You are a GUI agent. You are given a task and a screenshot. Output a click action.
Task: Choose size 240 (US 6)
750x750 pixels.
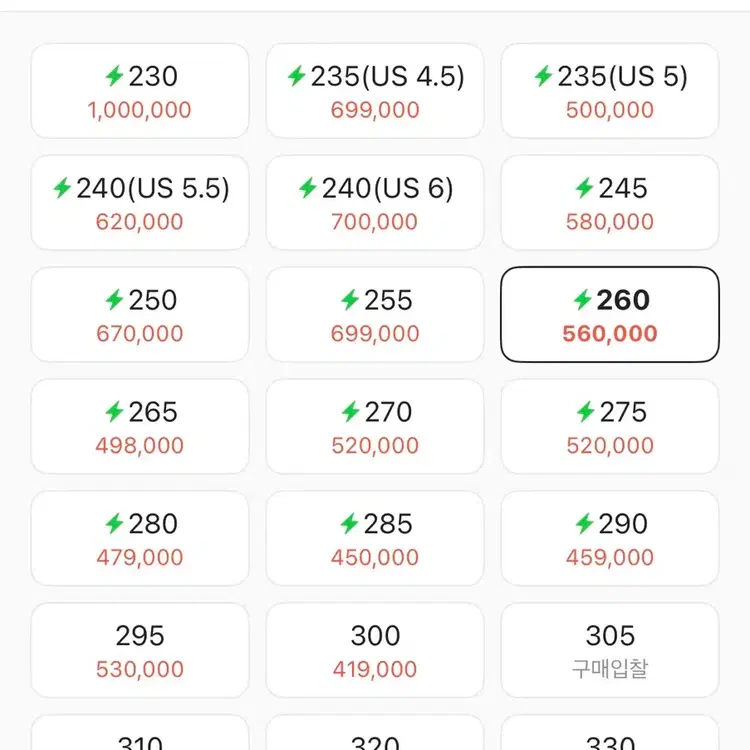(x=375, y=203)
